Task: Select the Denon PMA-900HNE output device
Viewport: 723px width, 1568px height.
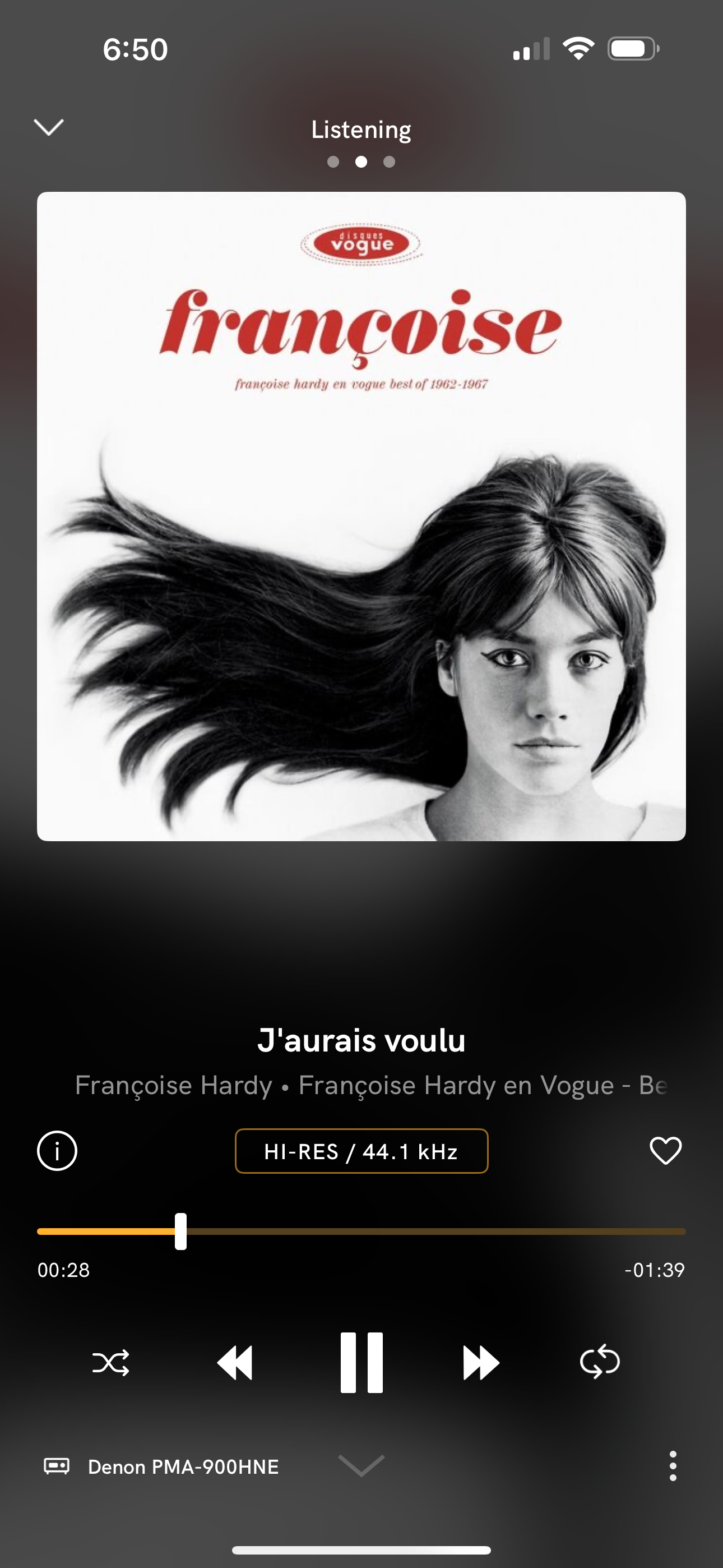Action: (161, 1466)
